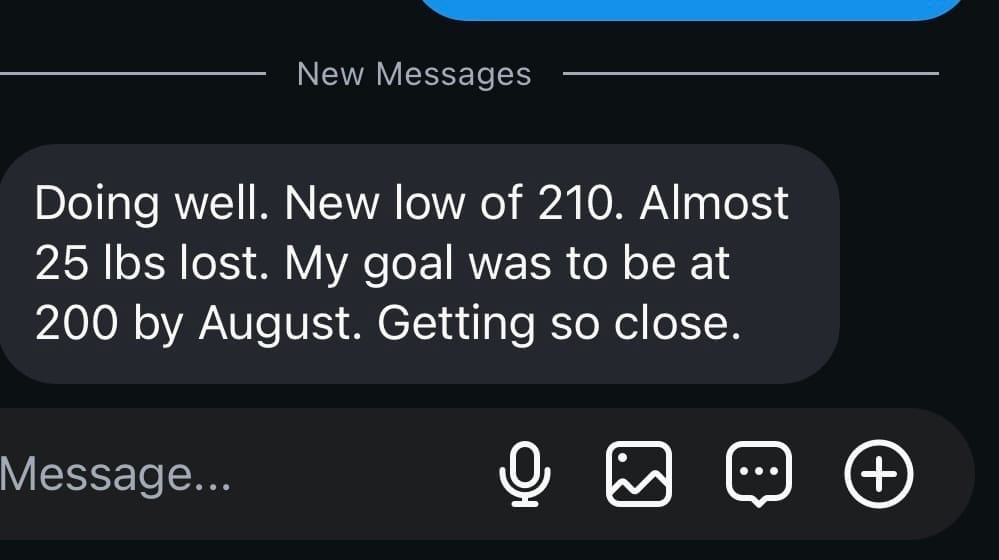Open the photo gallery picker icon

click(x=638, y=474)
